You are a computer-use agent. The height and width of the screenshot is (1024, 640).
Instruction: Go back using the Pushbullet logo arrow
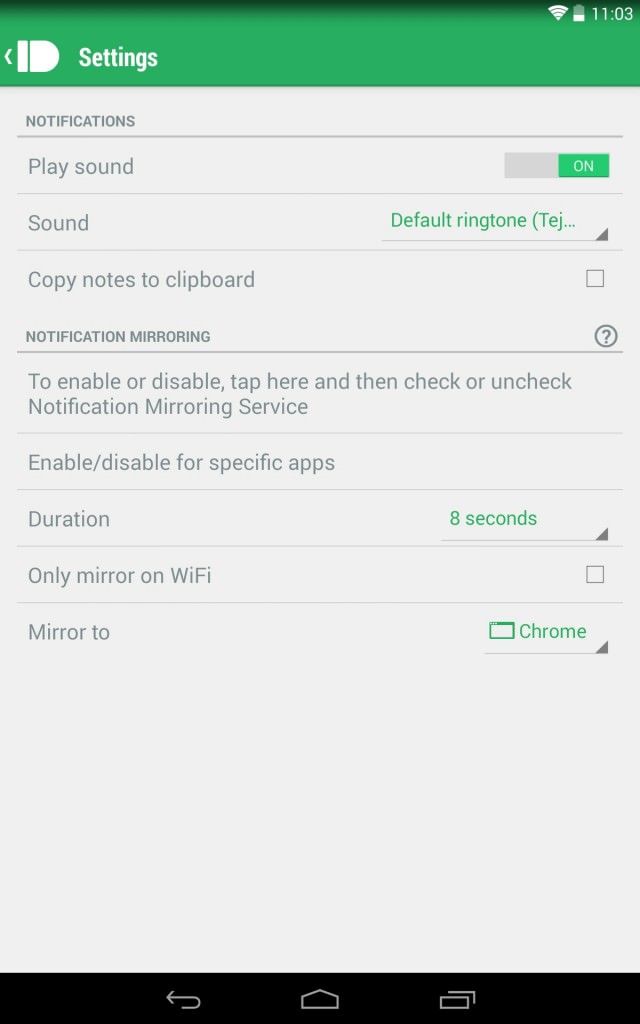32,57
